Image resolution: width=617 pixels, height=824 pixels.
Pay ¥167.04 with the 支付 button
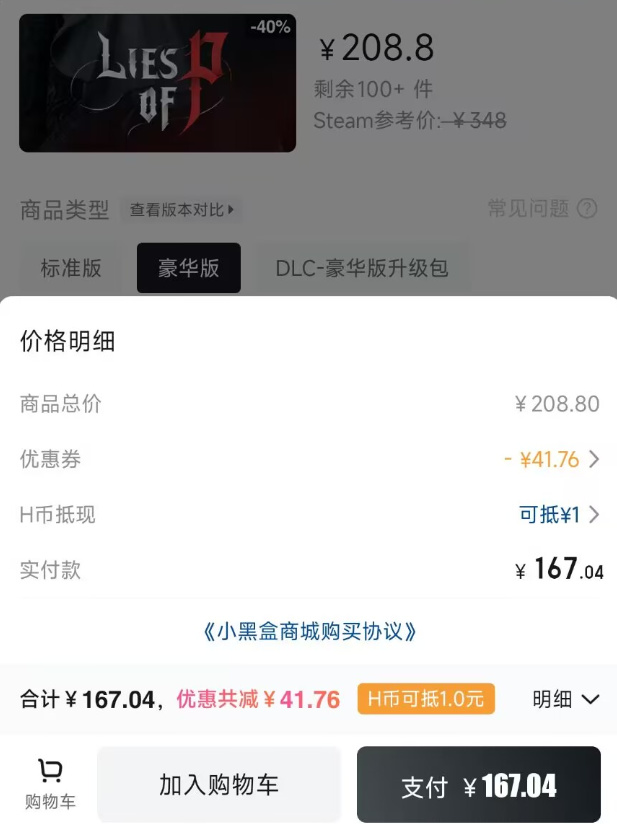pos(478,786)
